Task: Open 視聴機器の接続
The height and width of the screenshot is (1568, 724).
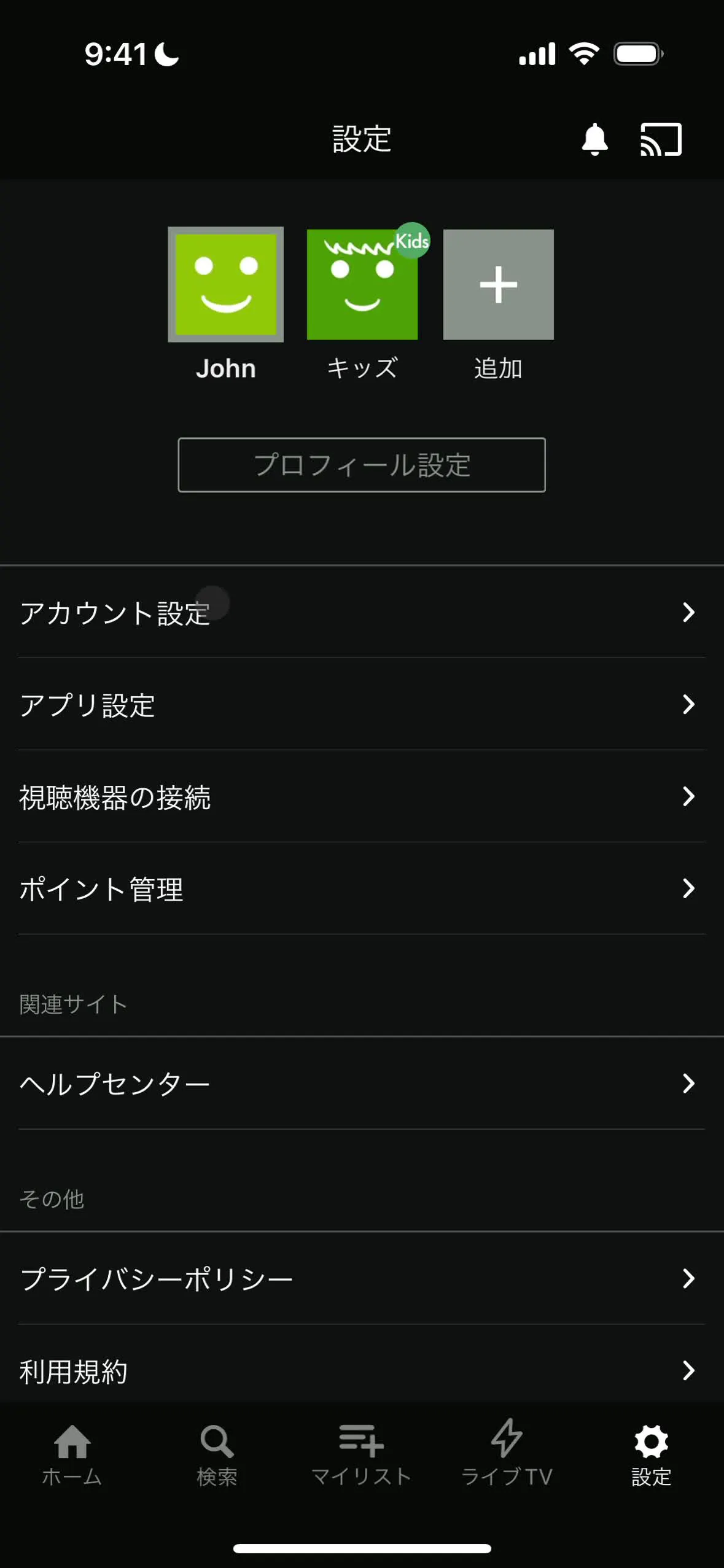Action: [362, 796]
